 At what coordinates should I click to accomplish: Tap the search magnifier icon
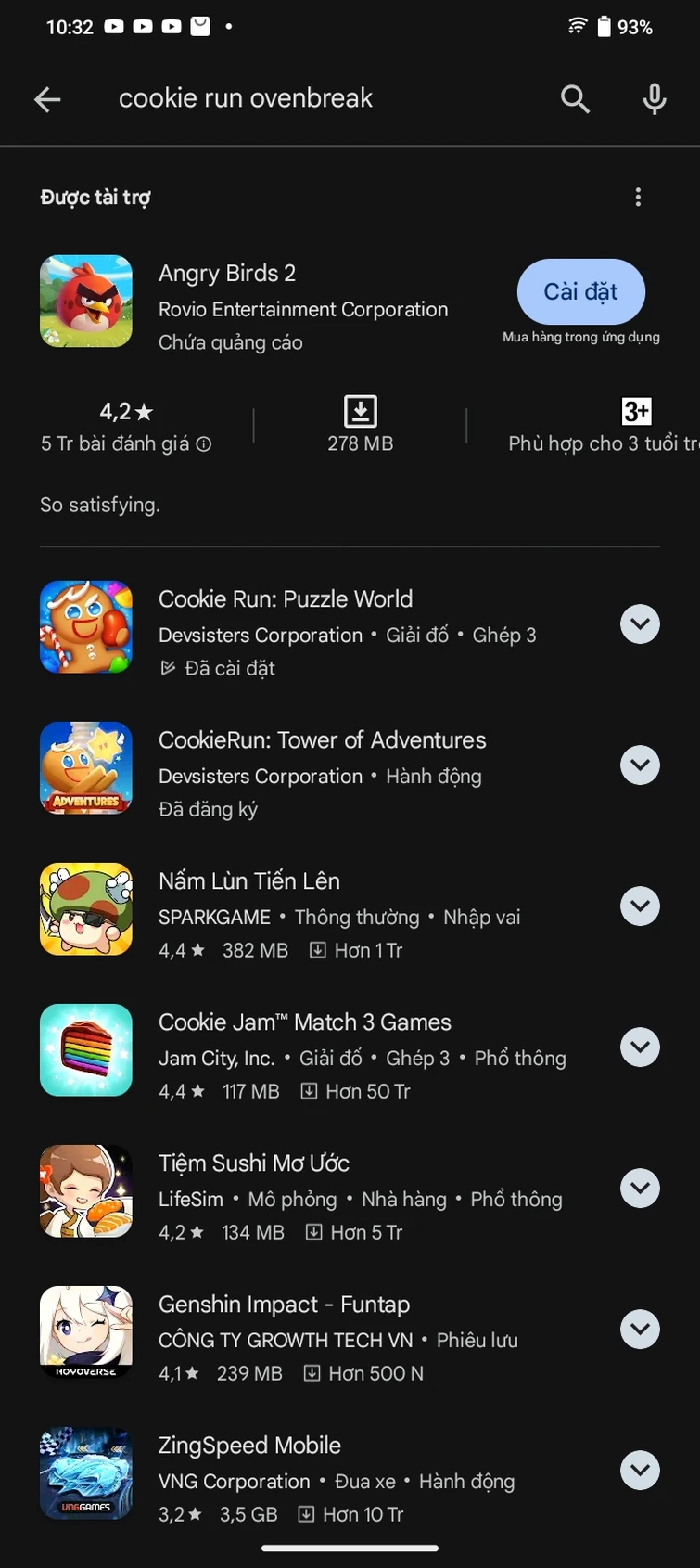pyautogui.click(x=575, y=98)
